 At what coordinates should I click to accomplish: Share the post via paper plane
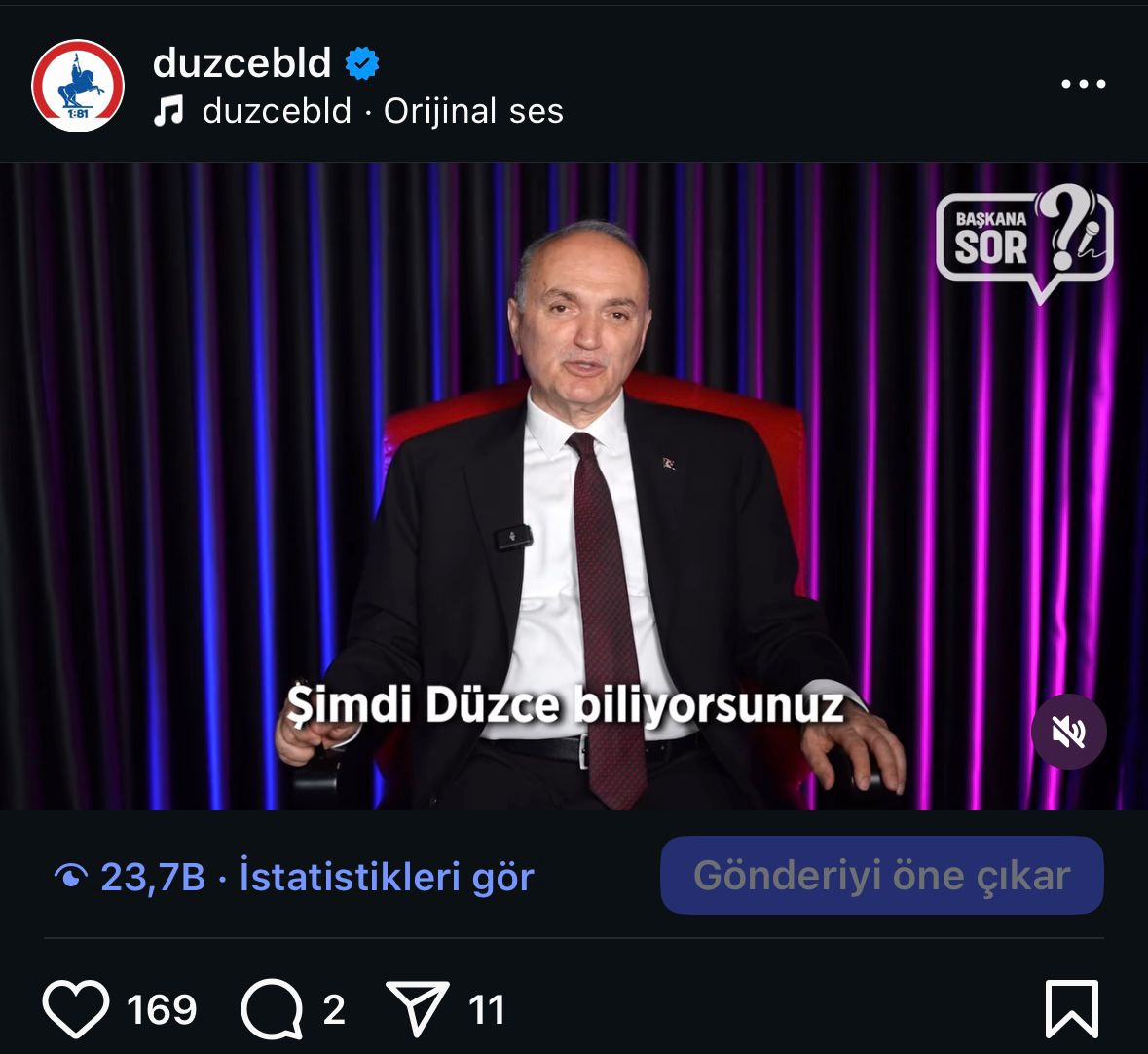(x=418, y=1009)
